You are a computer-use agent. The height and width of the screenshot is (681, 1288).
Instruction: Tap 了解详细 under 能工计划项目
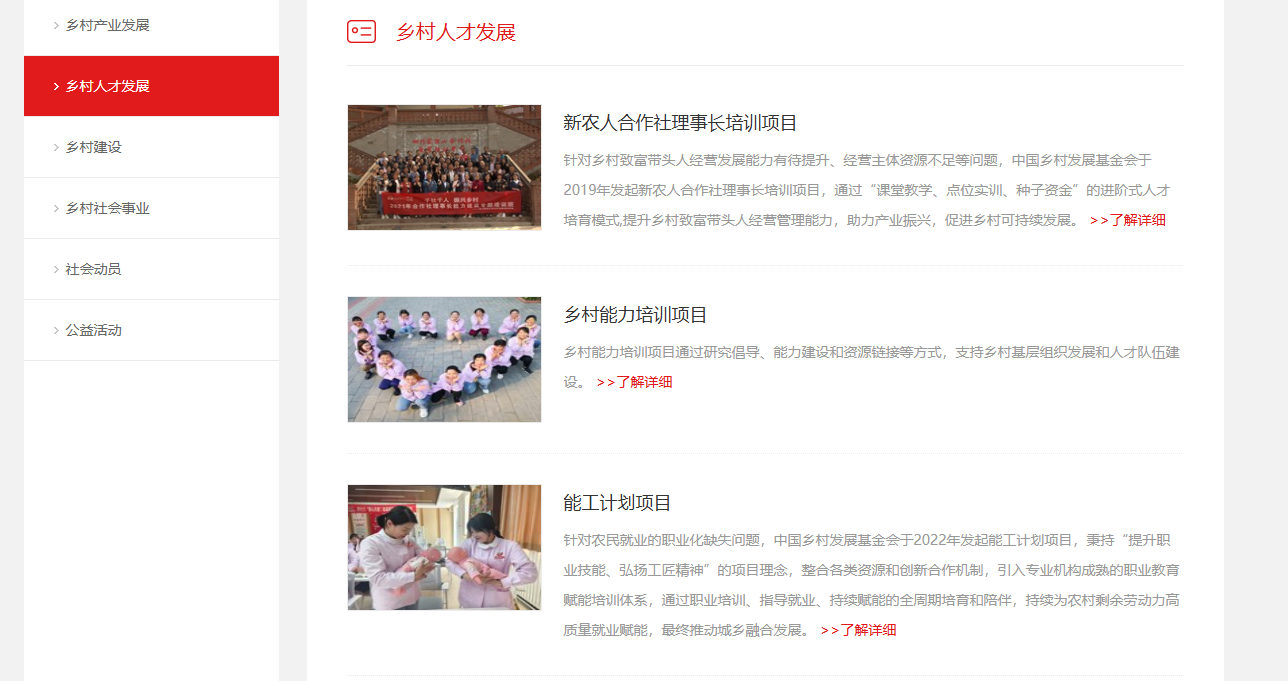[x=859, y=630]
